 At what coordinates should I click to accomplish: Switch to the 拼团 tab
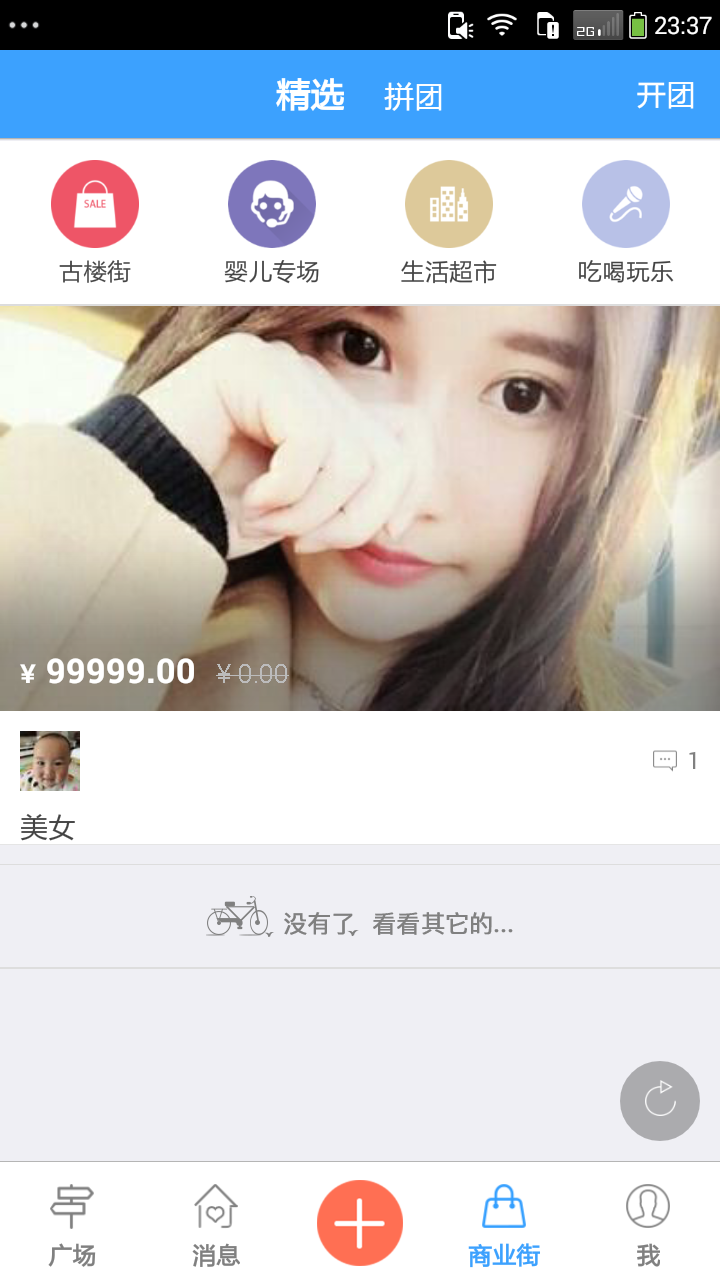(413, 97)
